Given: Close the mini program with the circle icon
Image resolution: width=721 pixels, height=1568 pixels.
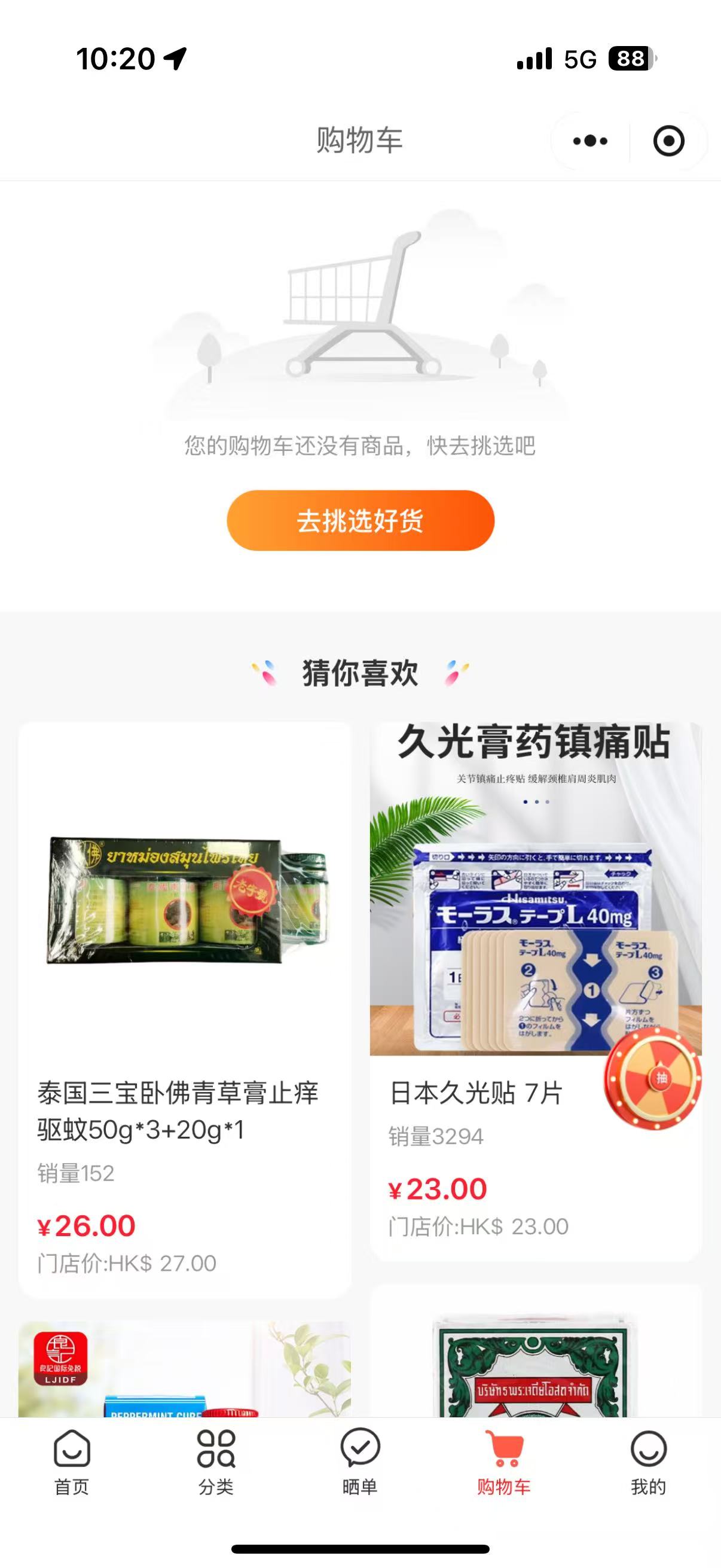Looking at the screenshot, I should tap(668, 141).
